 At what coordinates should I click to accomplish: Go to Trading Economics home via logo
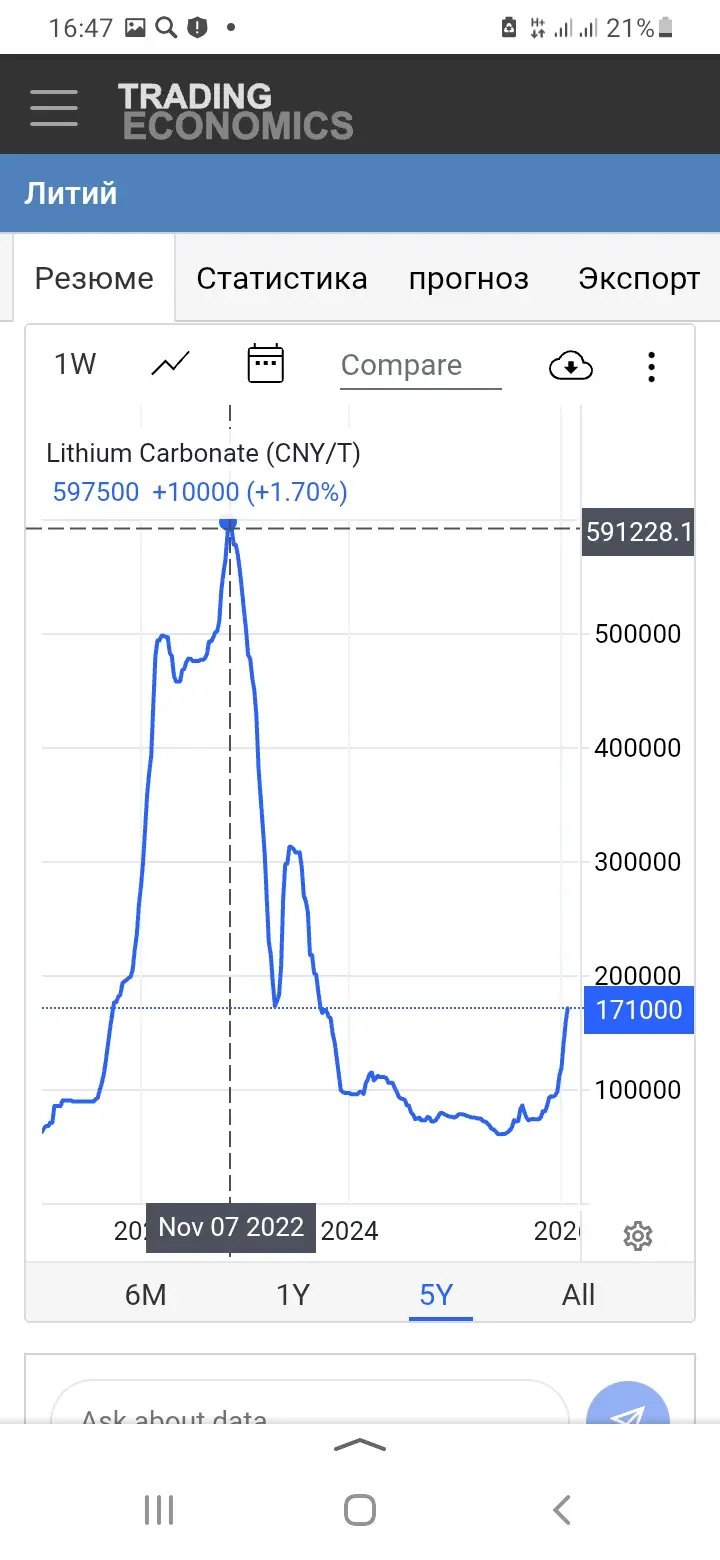tap(236, 111)
